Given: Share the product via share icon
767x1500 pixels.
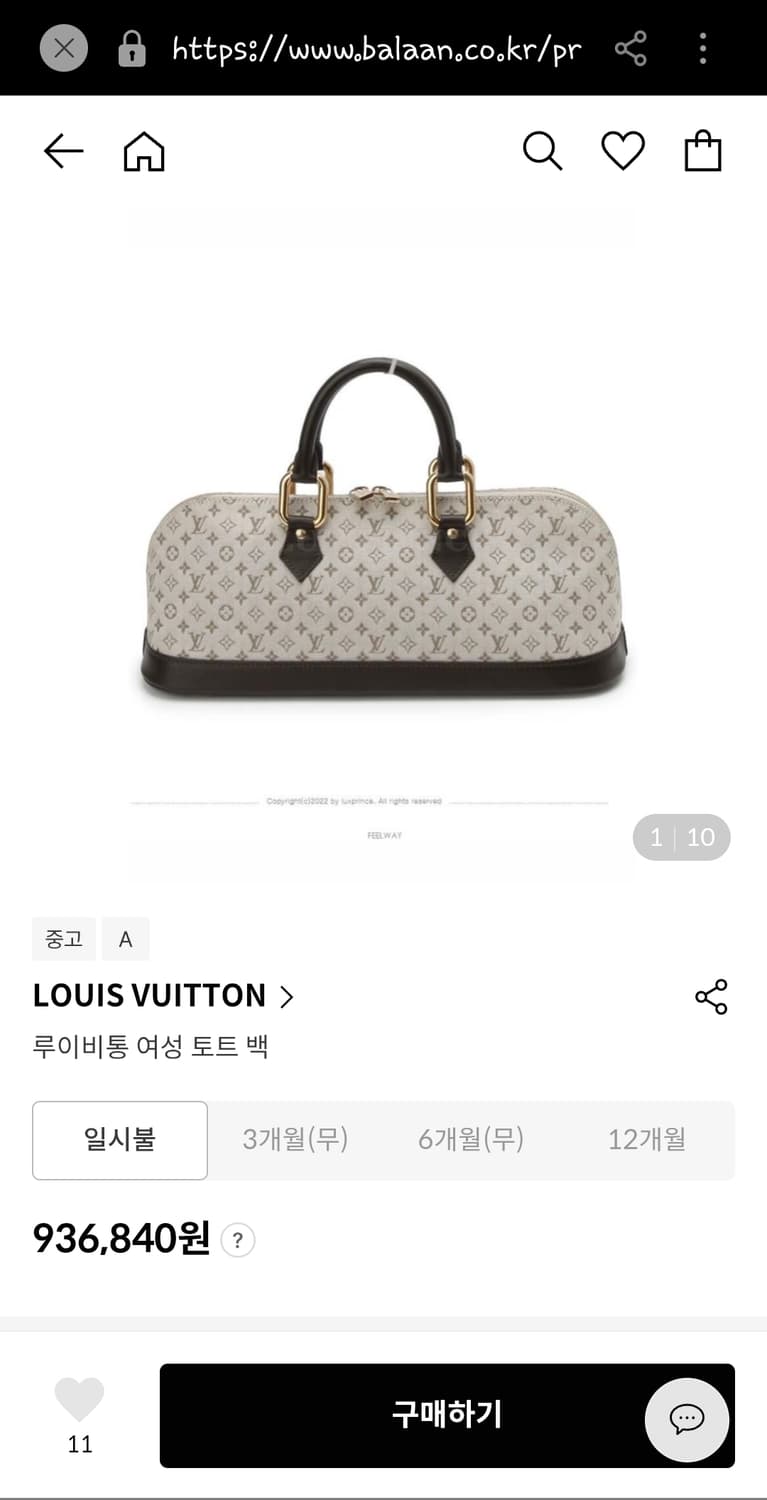Looking at the screenshot, I should tap(711, 996).
